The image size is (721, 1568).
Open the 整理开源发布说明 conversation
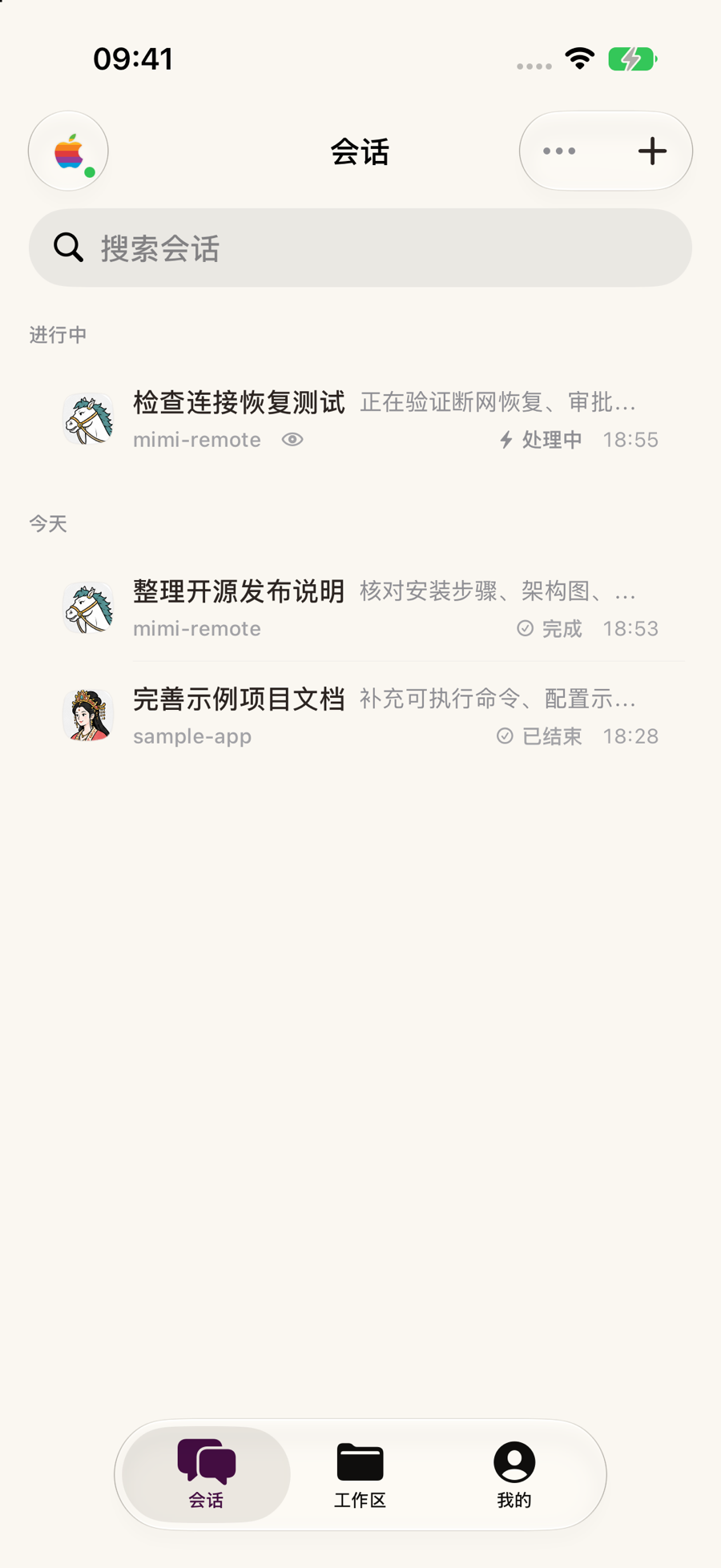point(360,608)
